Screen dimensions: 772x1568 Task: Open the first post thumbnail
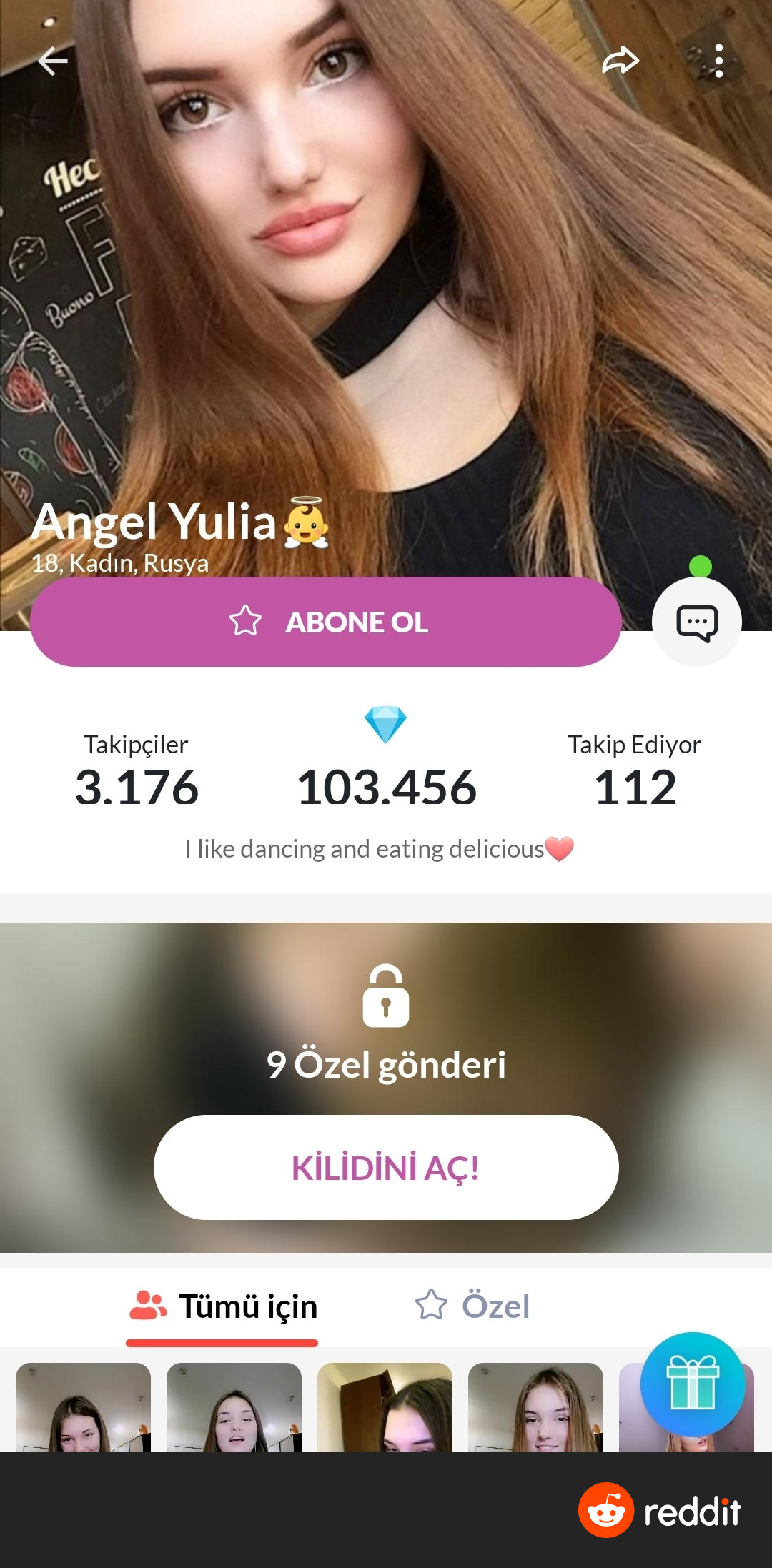coord(83,1406)
